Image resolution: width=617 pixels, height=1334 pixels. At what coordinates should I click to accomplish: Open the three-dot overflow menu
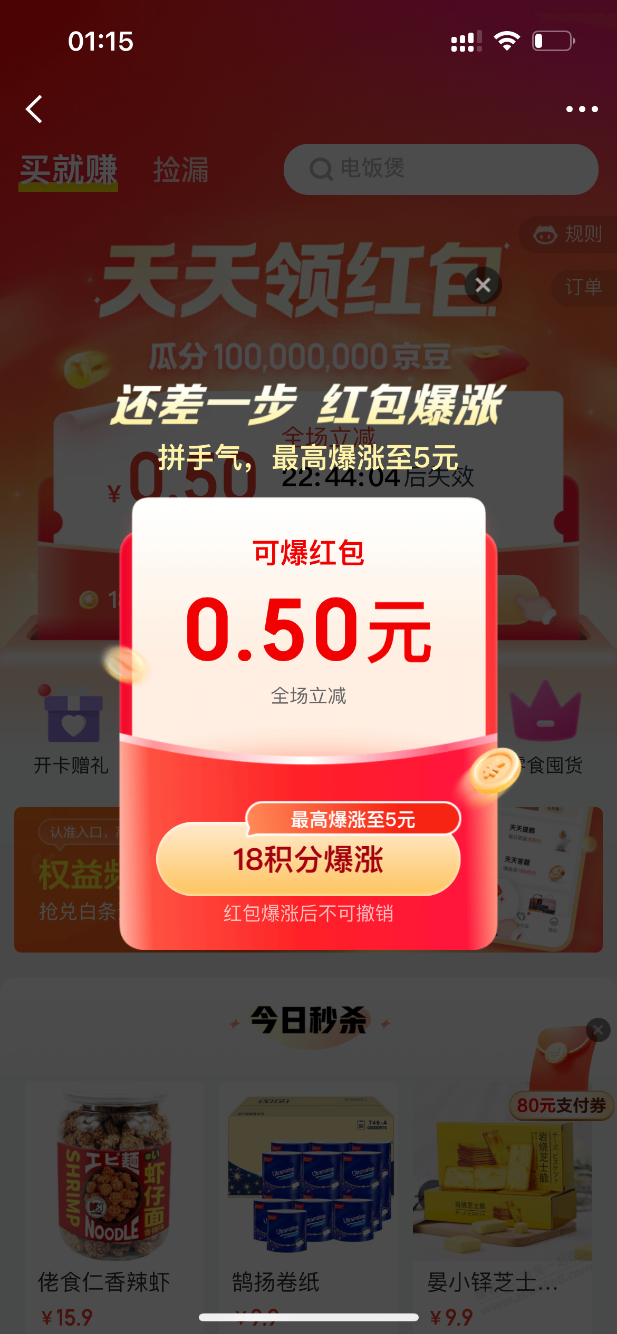click(580, 110)
